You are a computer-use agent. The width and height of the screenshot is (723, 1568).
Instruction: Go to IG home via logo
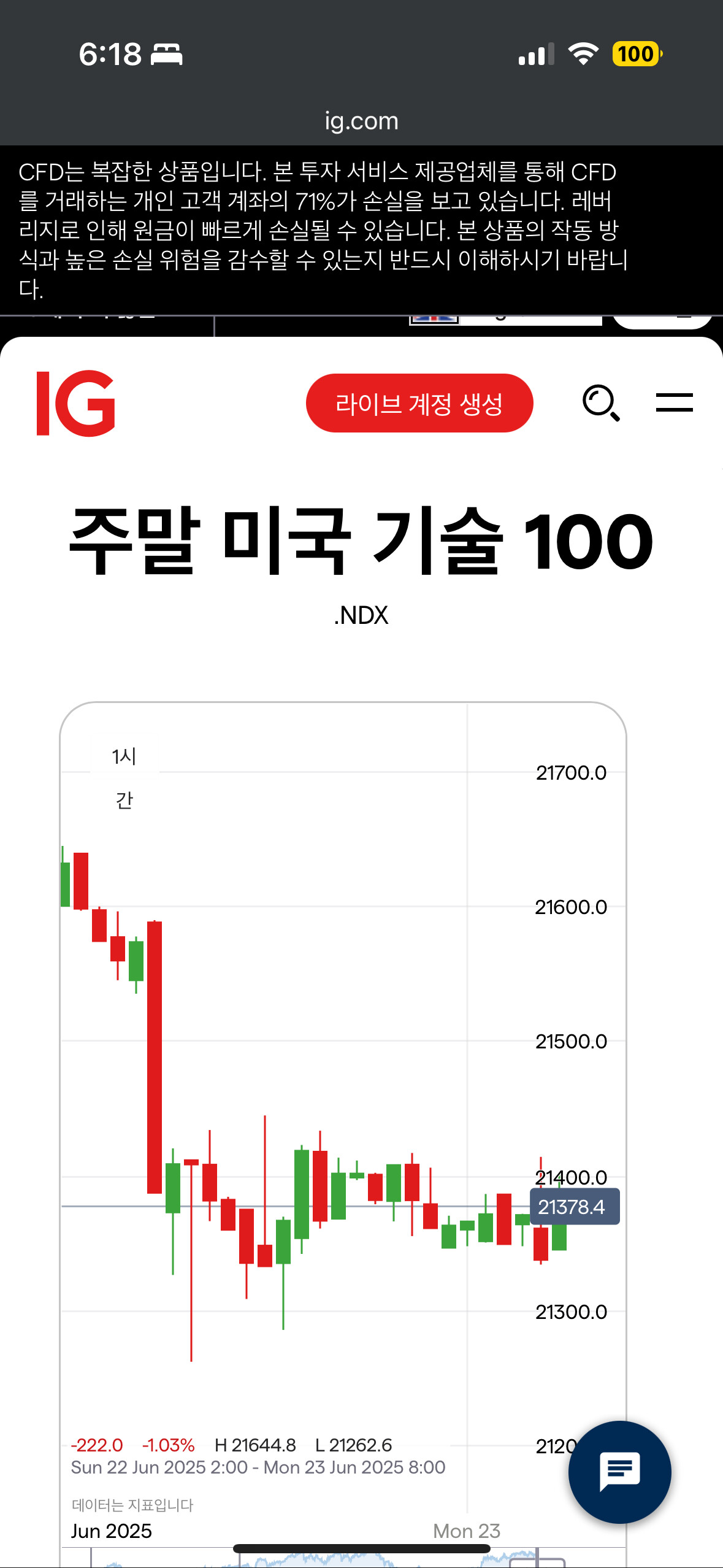(76, 403)
